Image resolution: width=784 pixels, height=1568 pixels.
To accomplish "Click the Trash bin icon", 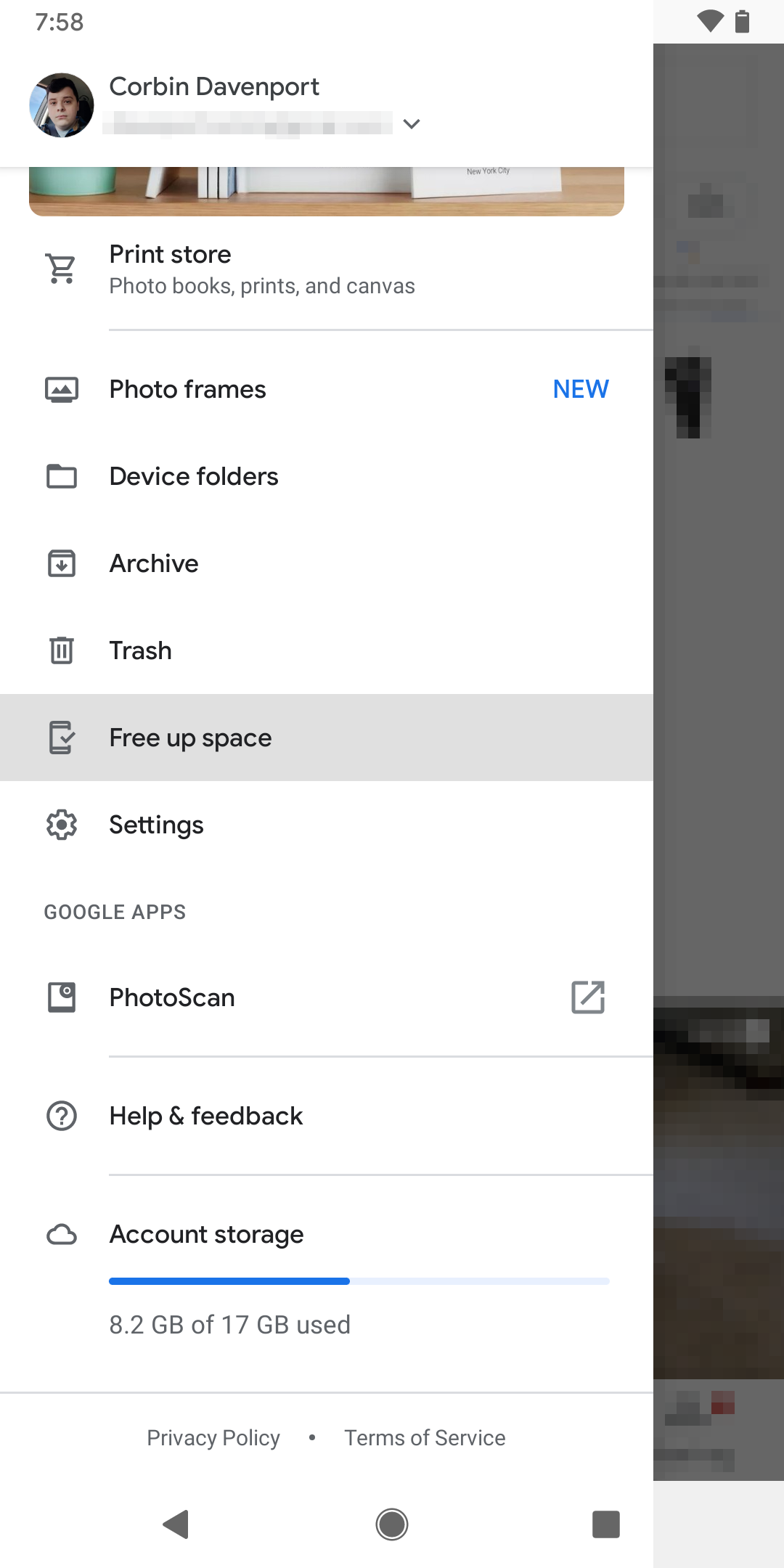I will tap(61, 650).
